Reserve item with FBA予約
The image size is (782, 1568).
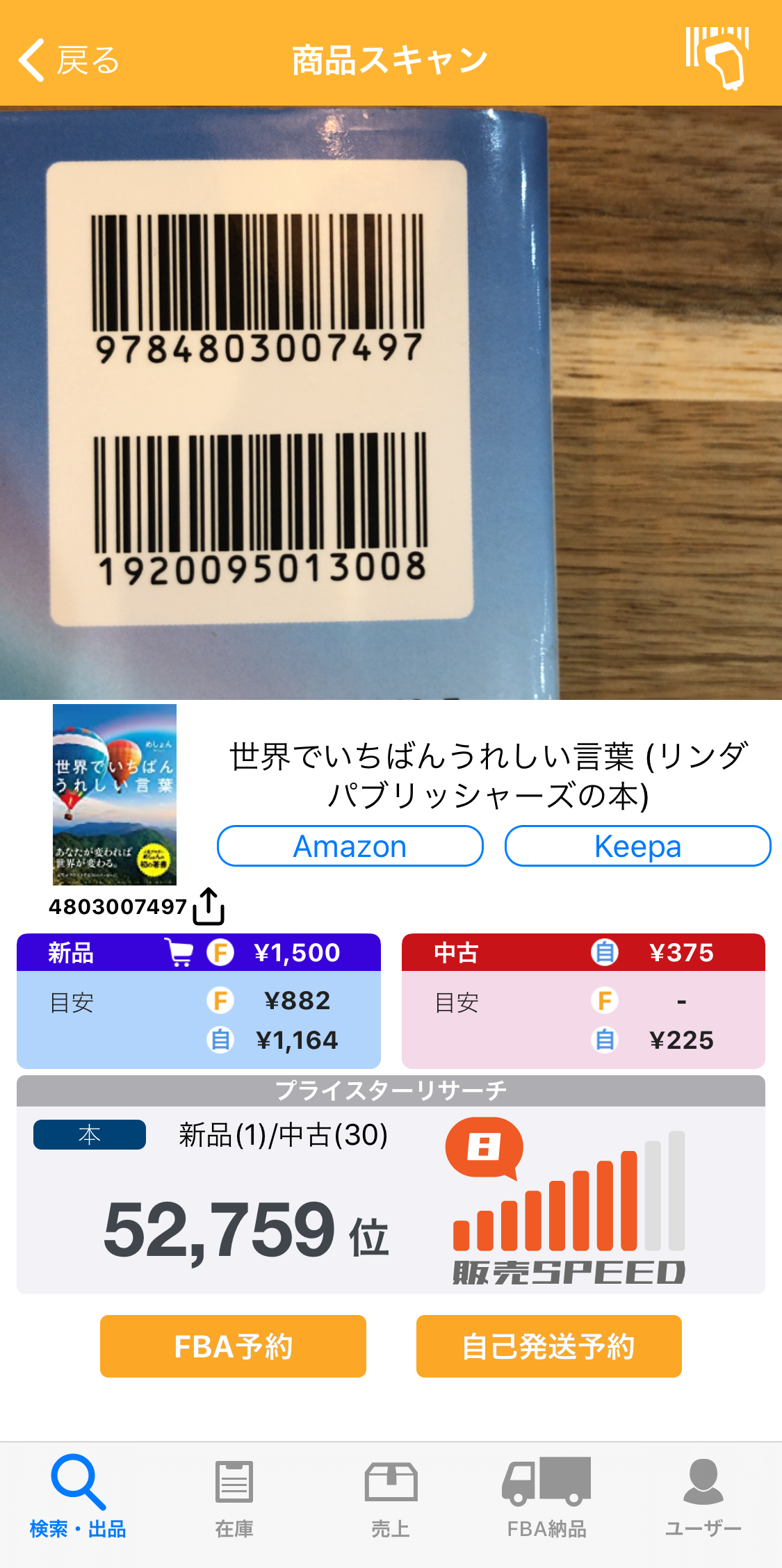pyautogui.click(x=233, y=1346)
